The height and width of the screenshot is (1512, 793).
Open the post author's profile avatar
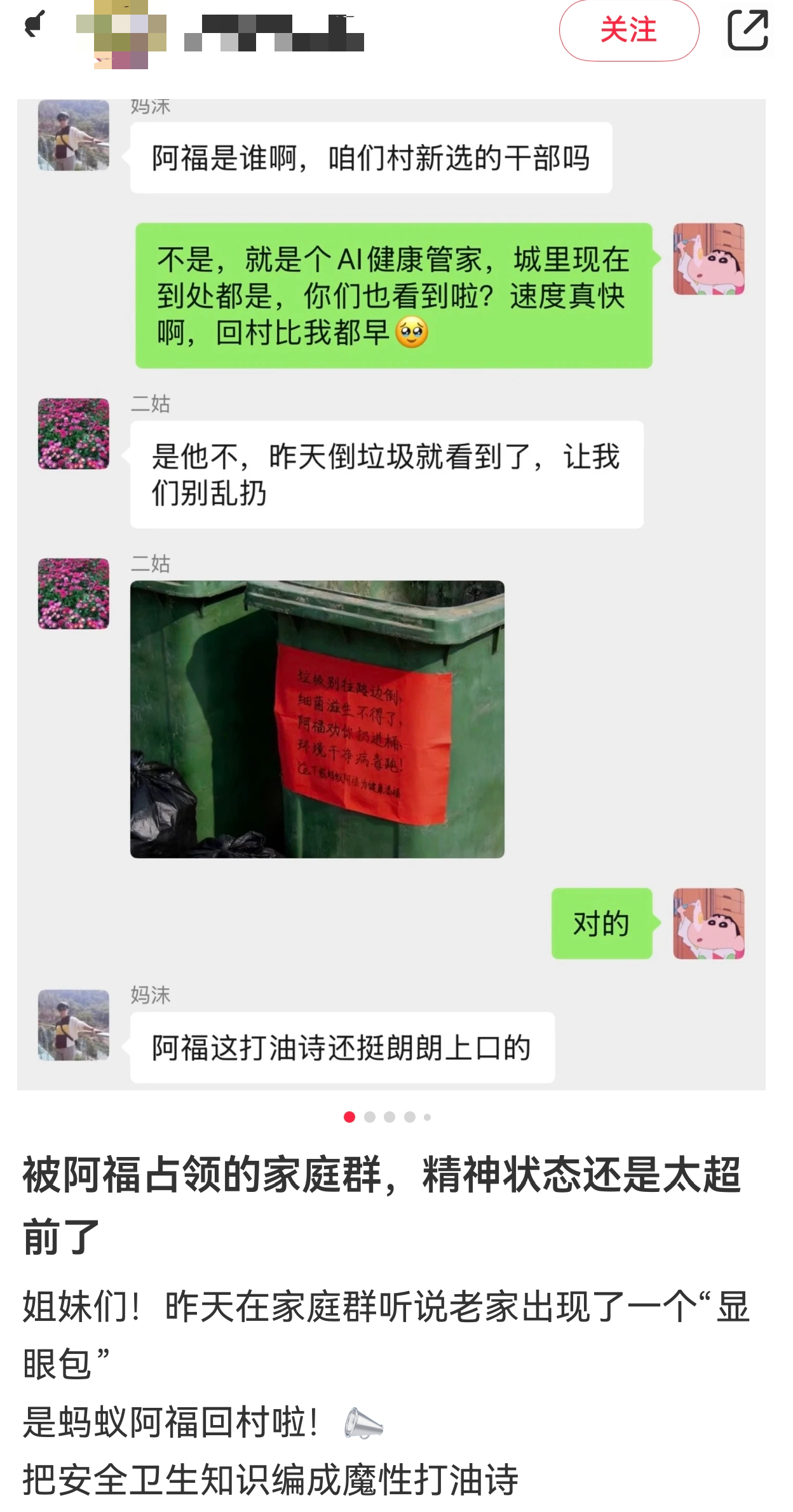121,34
